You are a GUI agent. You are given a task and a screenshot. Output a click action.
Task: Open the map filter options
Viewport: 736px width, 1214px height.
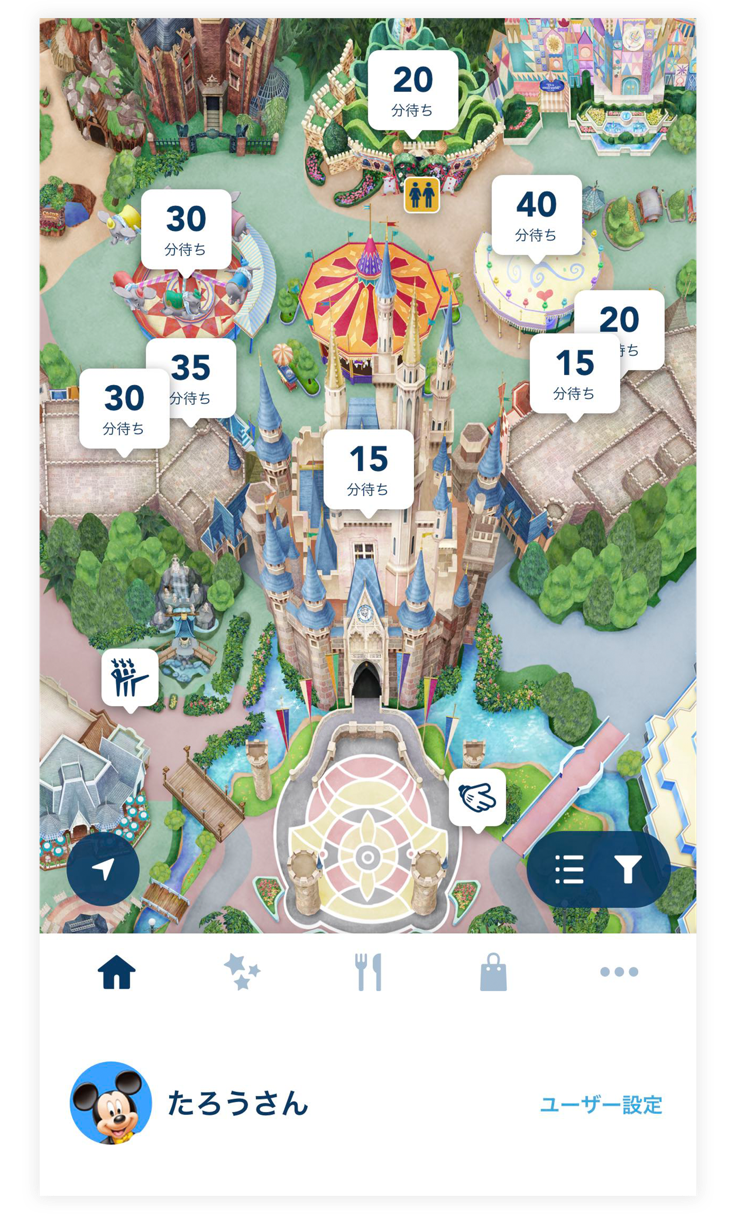628,870
